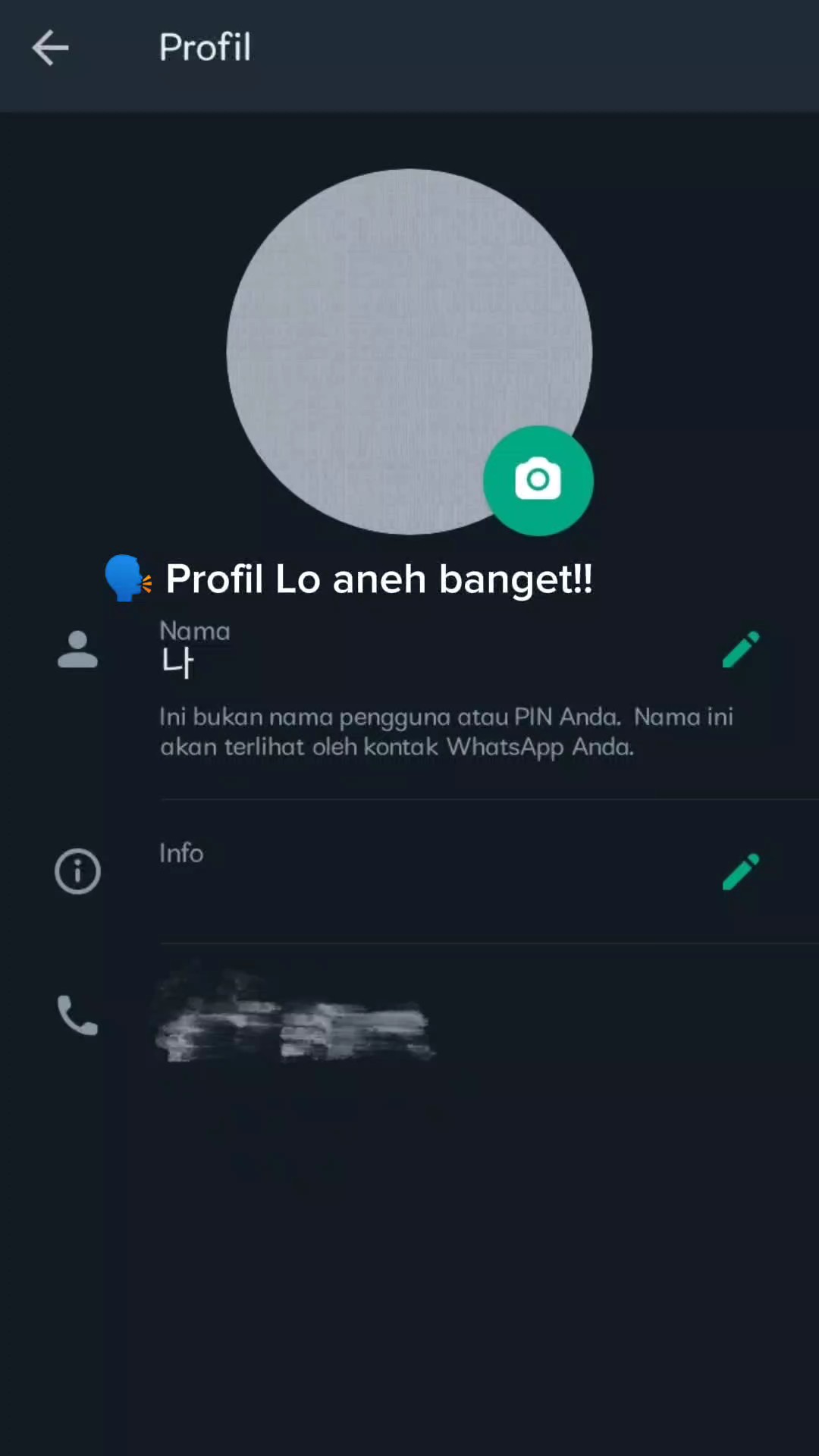Edit the Info field with pencil icon

coord(740,871)
